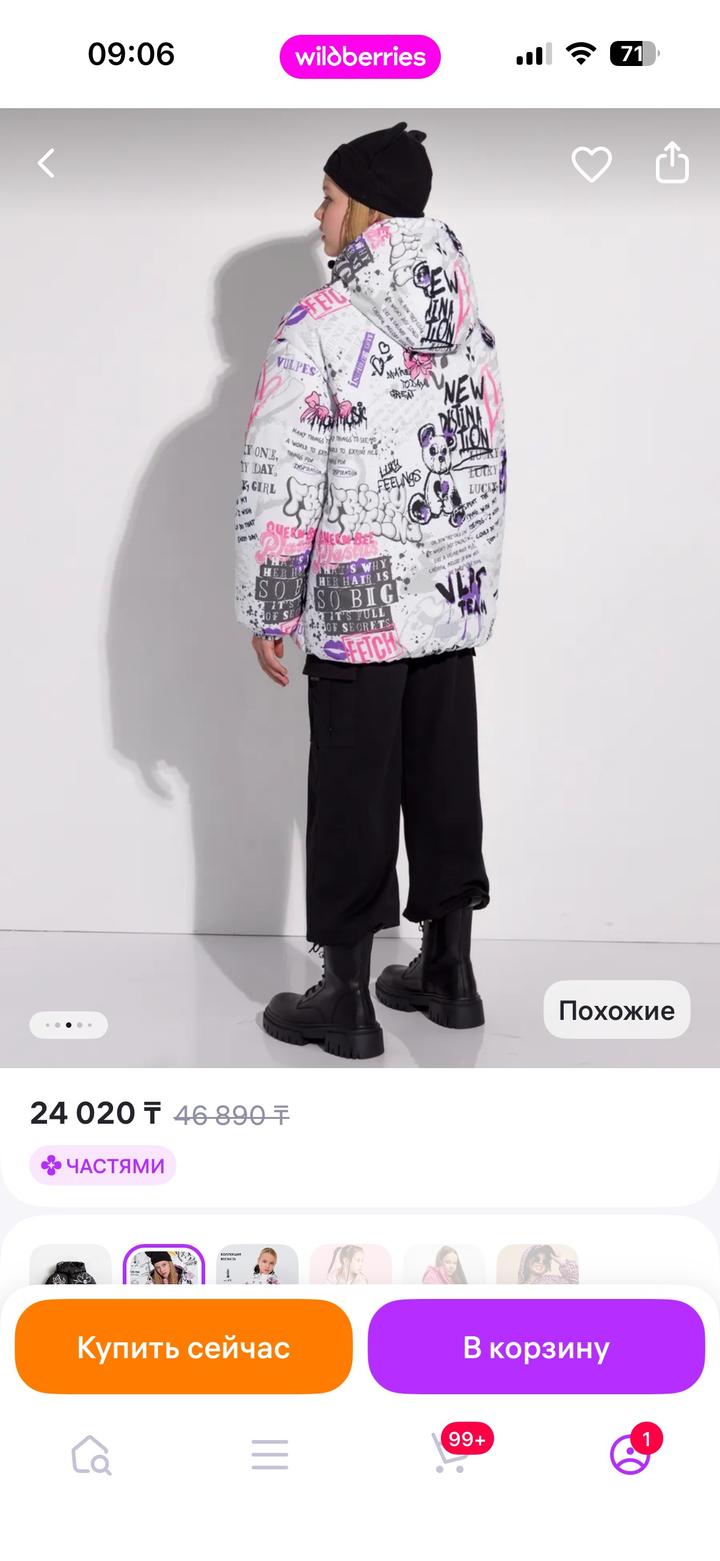Share this product
Image resolution: width=720 pixels, height=1561 pixels.
(672, 163)
